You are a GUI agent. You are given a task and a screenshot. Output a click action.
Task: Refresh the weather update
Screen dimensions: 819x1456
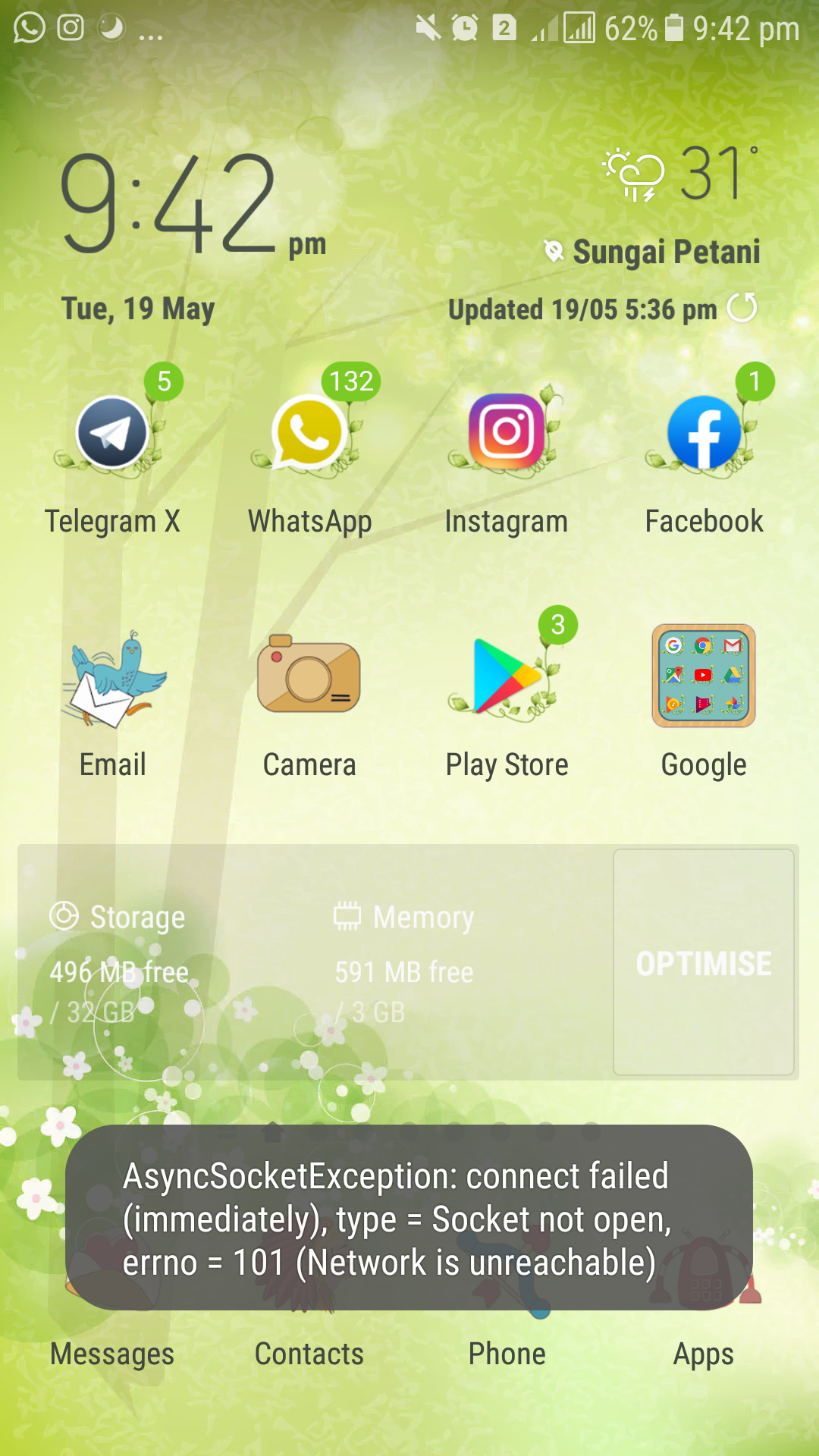pos(742,308)
